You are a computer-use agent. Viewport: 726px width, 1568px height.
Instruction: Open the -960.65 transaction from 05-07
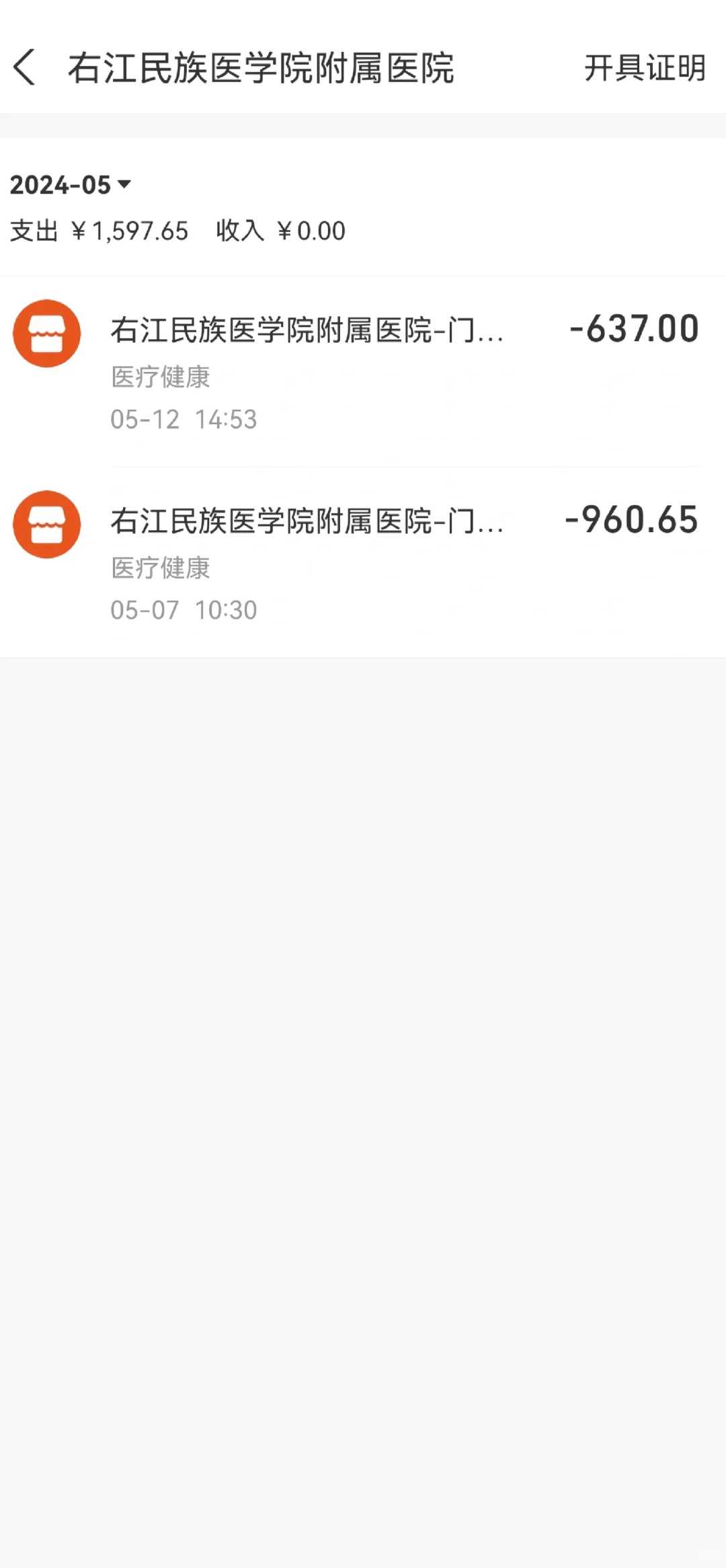coord(363,562)
